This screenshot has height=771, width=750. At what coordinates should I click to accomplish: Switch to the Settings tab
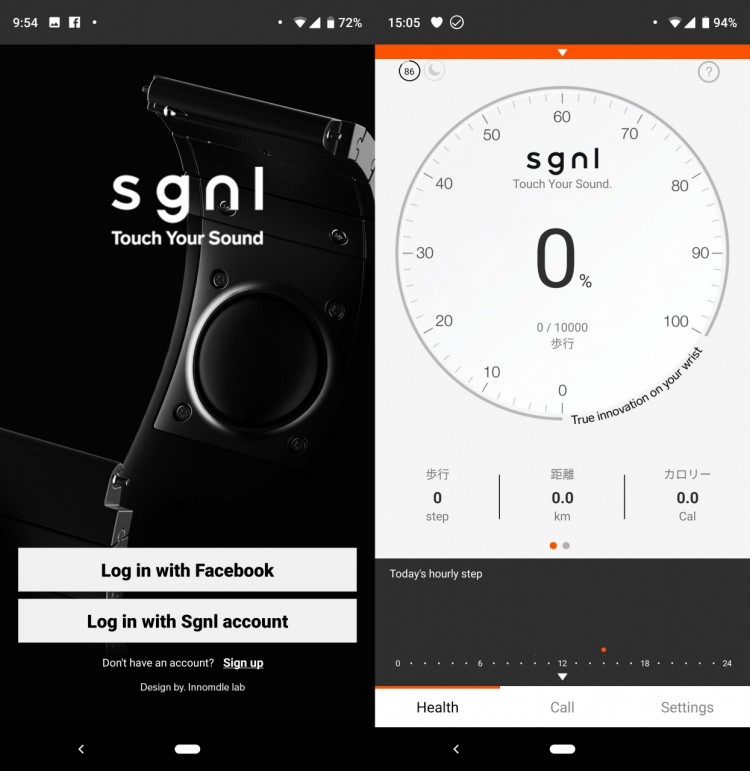pos(687,707)
